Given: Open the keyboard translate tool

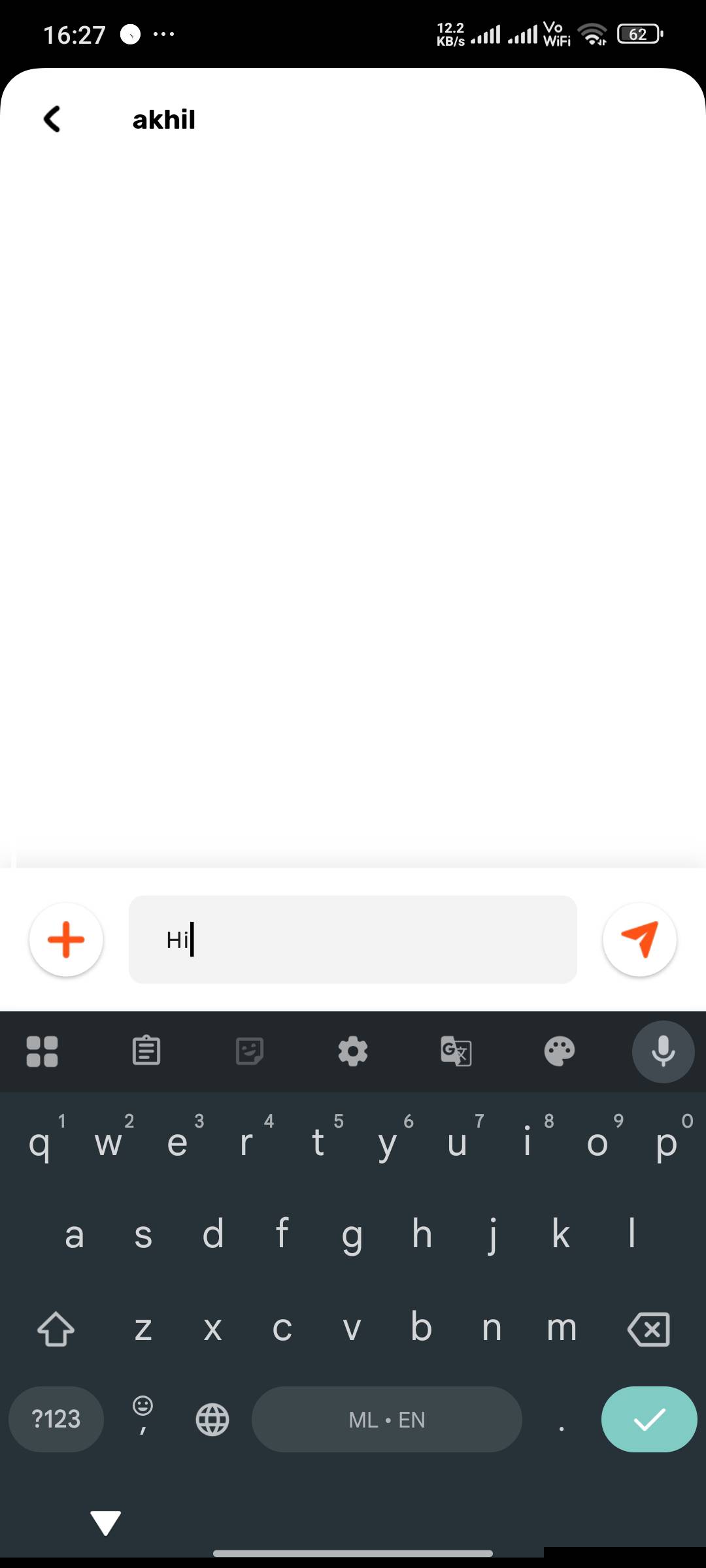Looking at the screenshot, I should click(x=456, y=1051).
